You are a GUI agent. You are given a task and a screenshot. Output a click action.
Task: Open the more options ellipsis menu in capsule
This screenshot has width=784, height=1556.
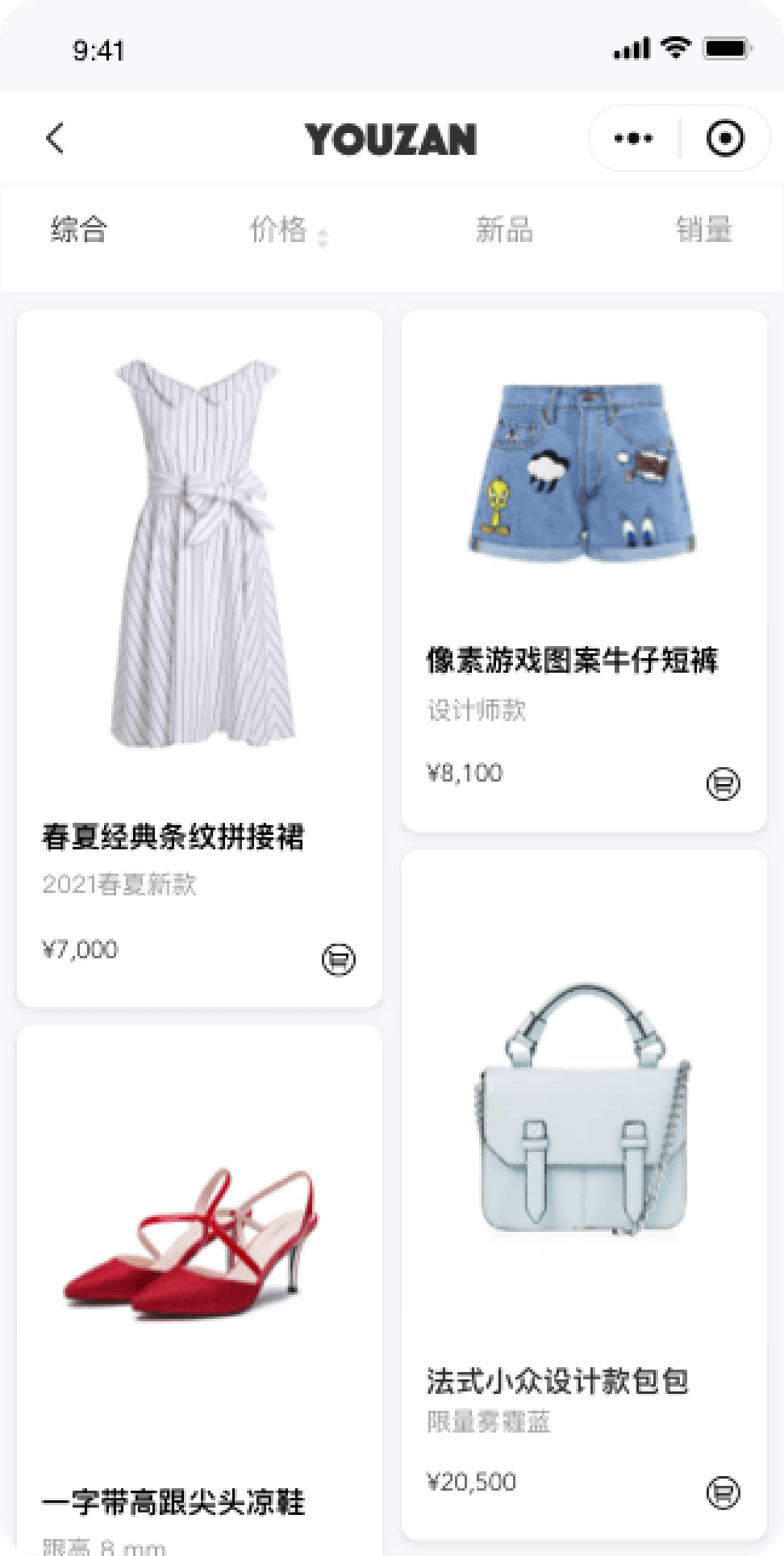point(632,137)
